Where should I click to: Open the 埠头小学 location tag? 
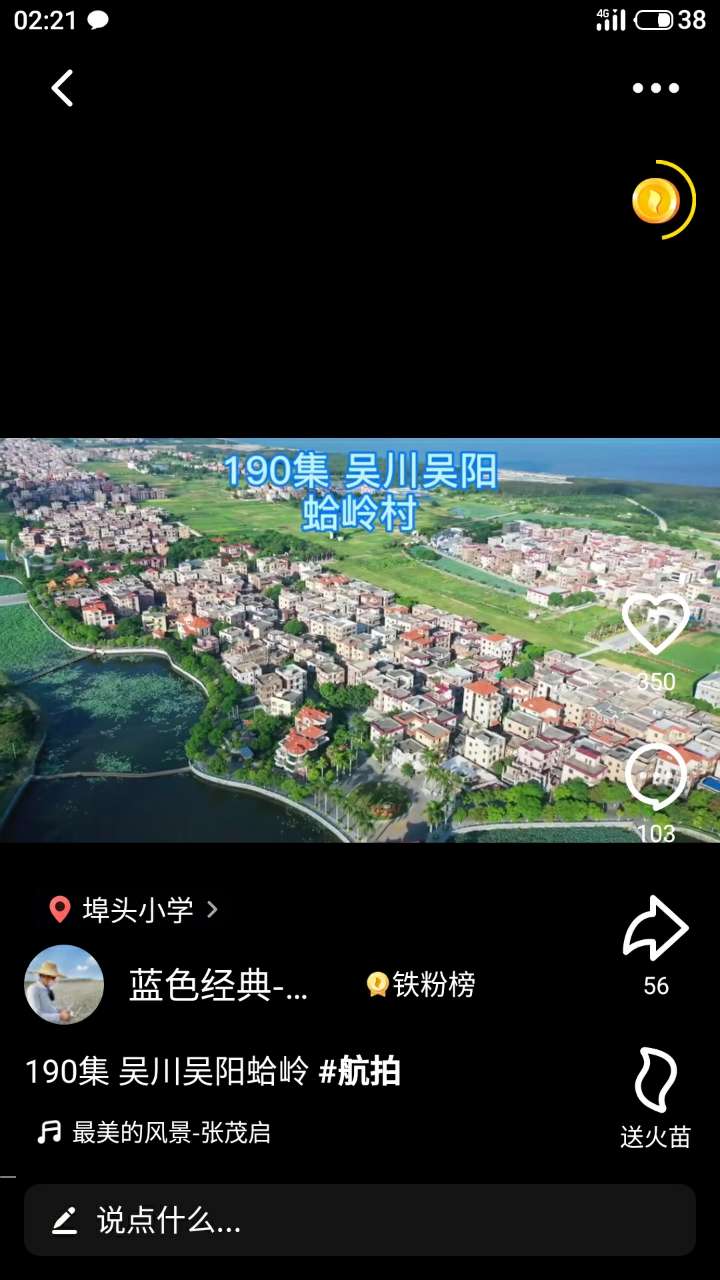point(134,909)
